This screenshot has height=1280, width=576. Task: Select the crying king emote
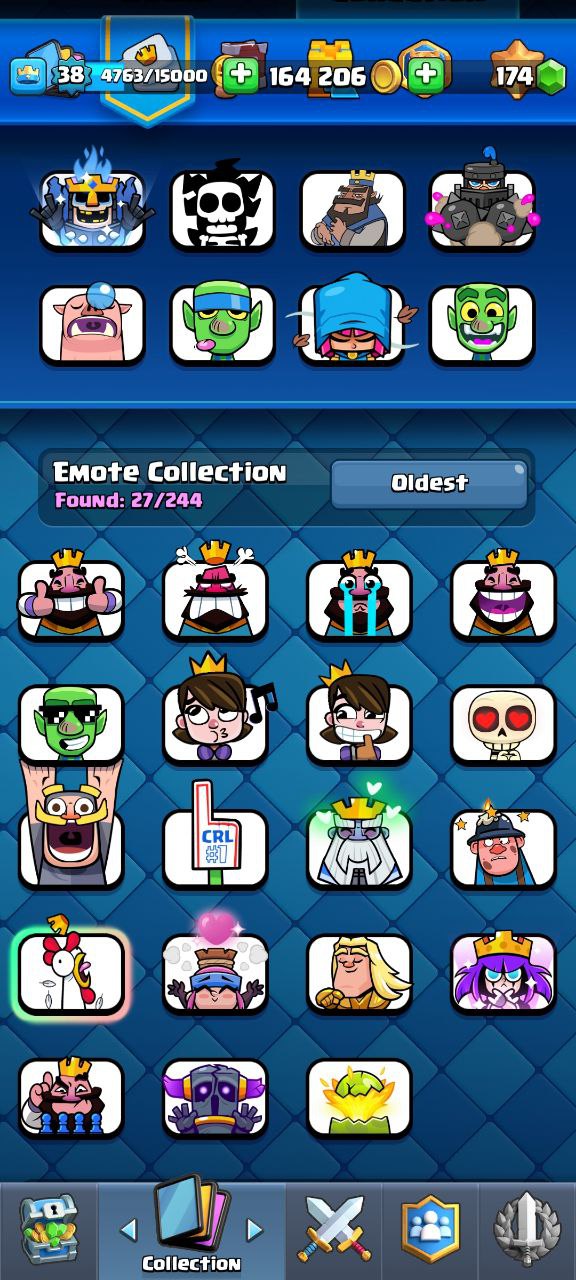[359, 597]
